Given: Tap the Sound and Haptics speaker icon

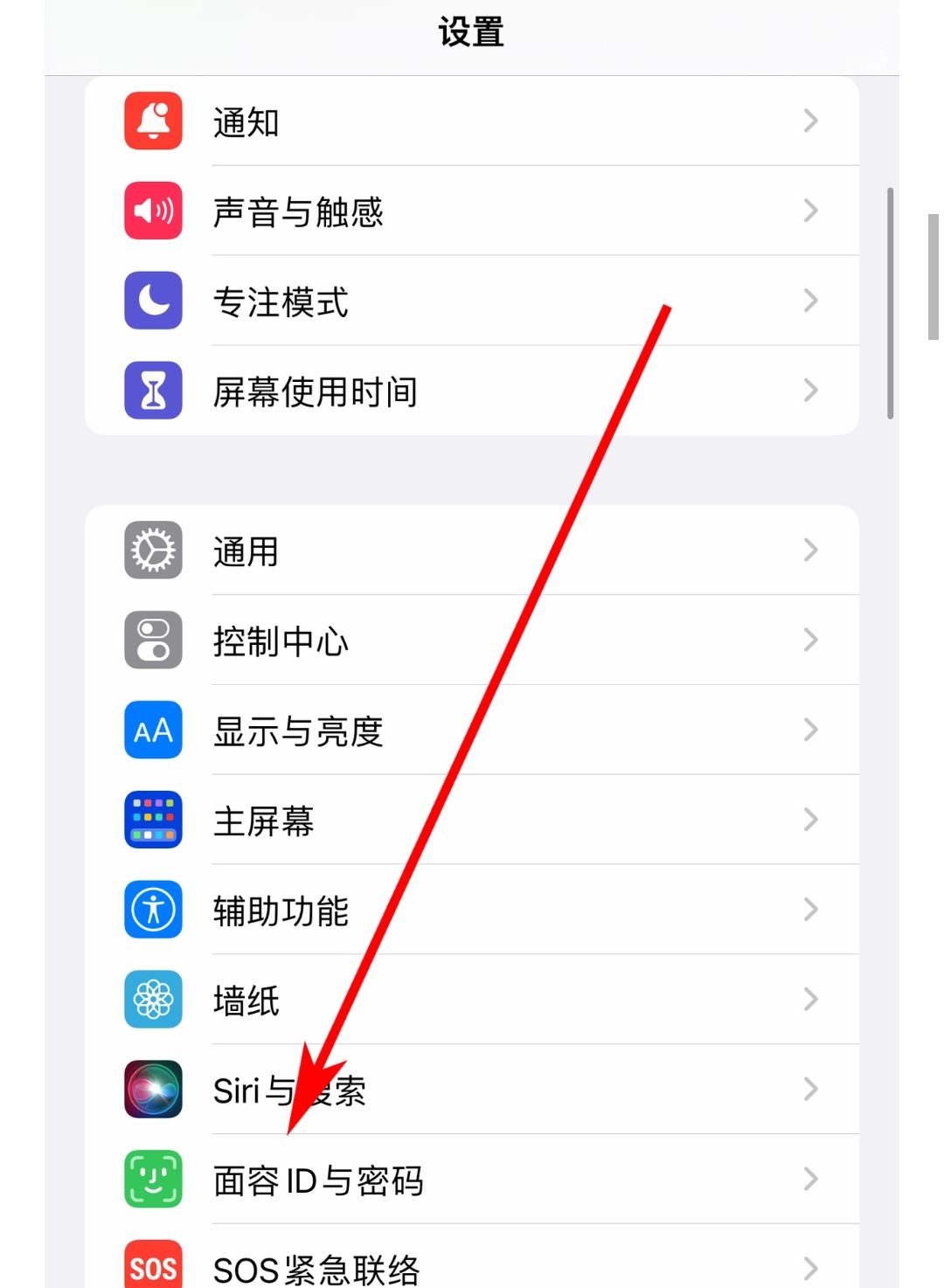Looking at the screenshot, I should pyautogui.click(x=153, y=211).
